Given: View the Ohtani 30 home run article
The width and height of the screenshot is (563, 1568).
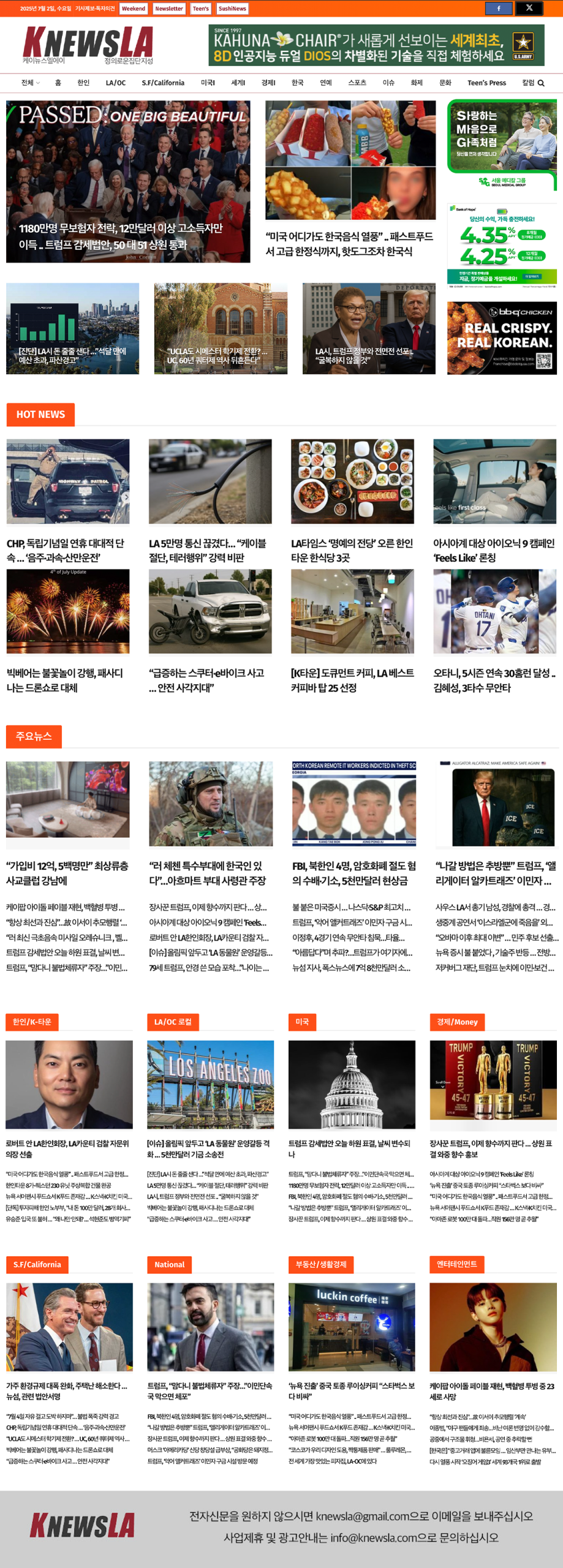Looking at the screenshot, I should [x=494, y=680].
